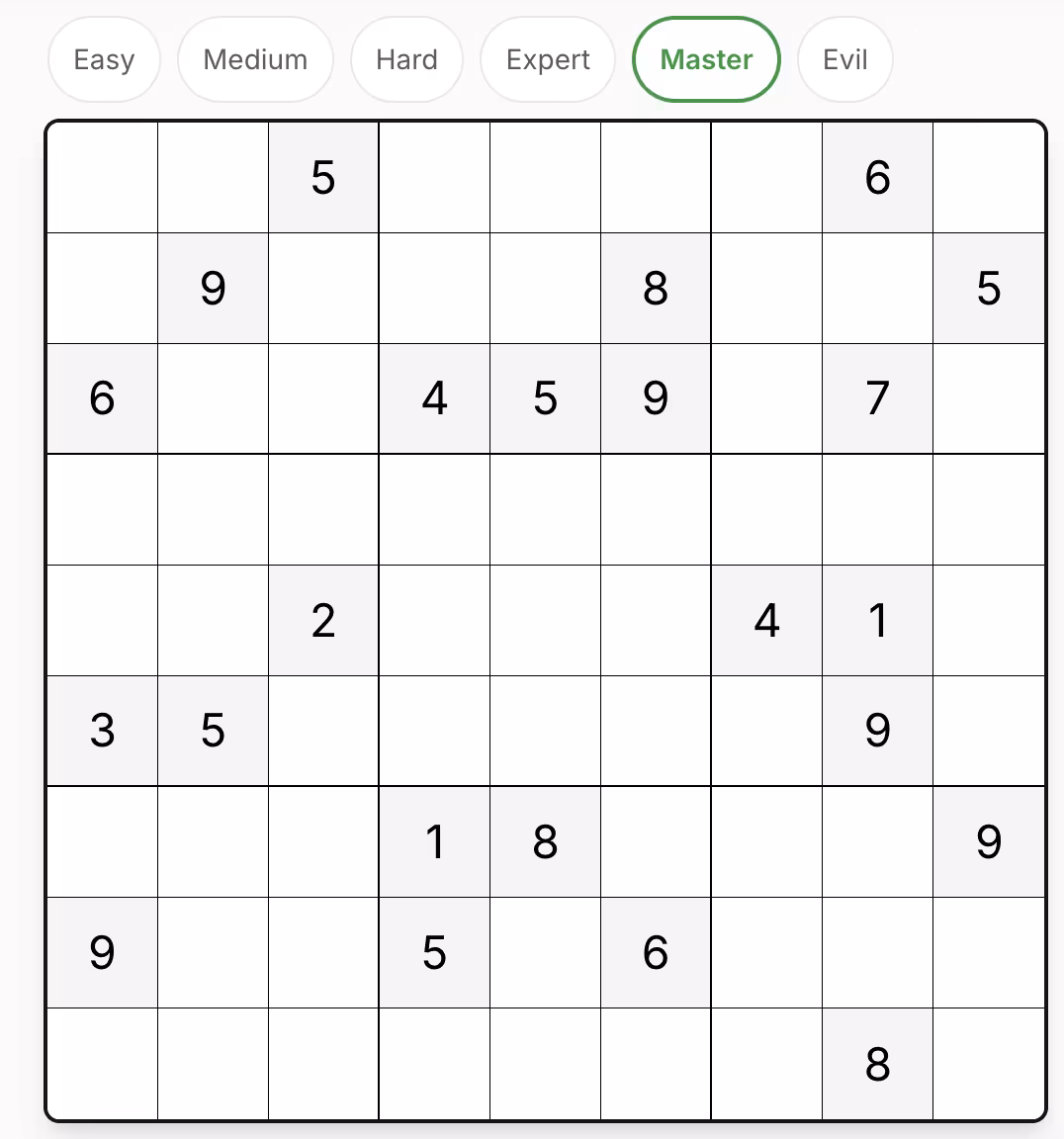This screenshot has height=1139, width=1064.
Task: Select the empty cell between 9 and 8 in row two
Action: pos(434,289)
